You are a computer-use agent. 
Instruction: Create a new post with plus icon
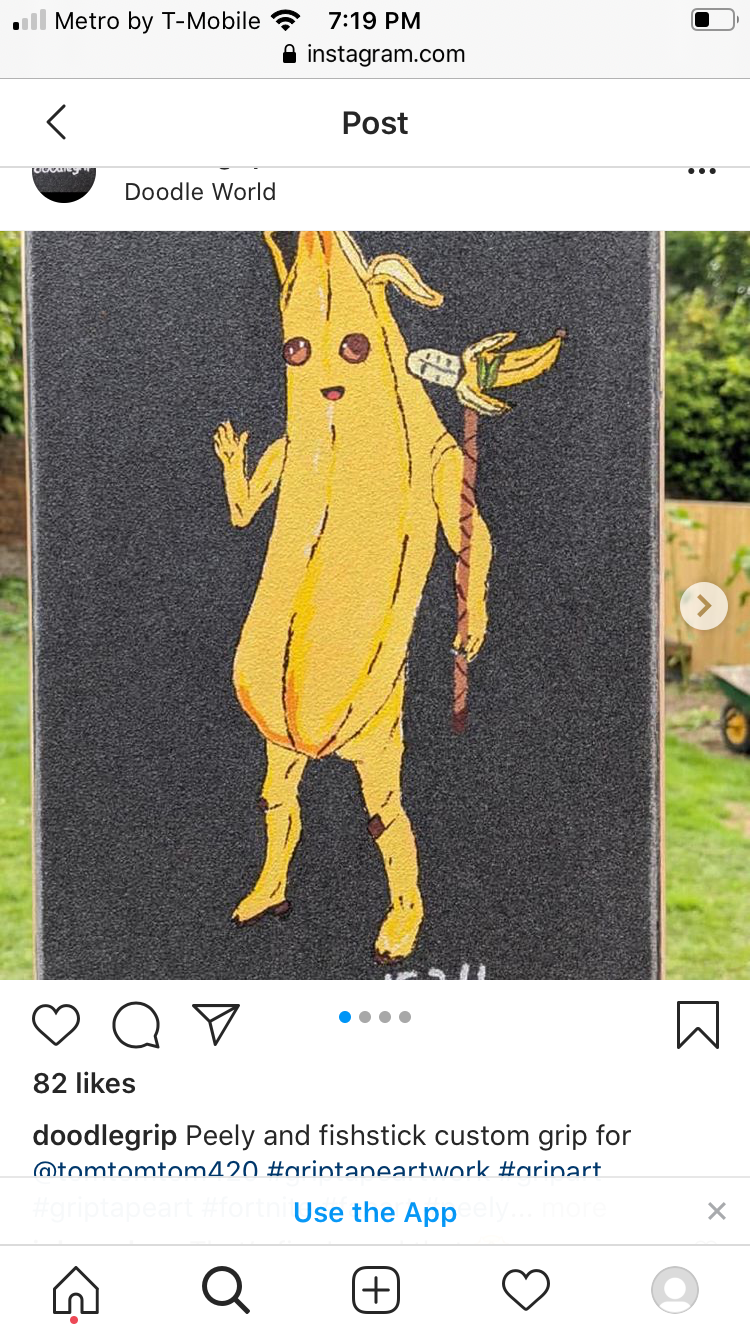click(376, 1289)
